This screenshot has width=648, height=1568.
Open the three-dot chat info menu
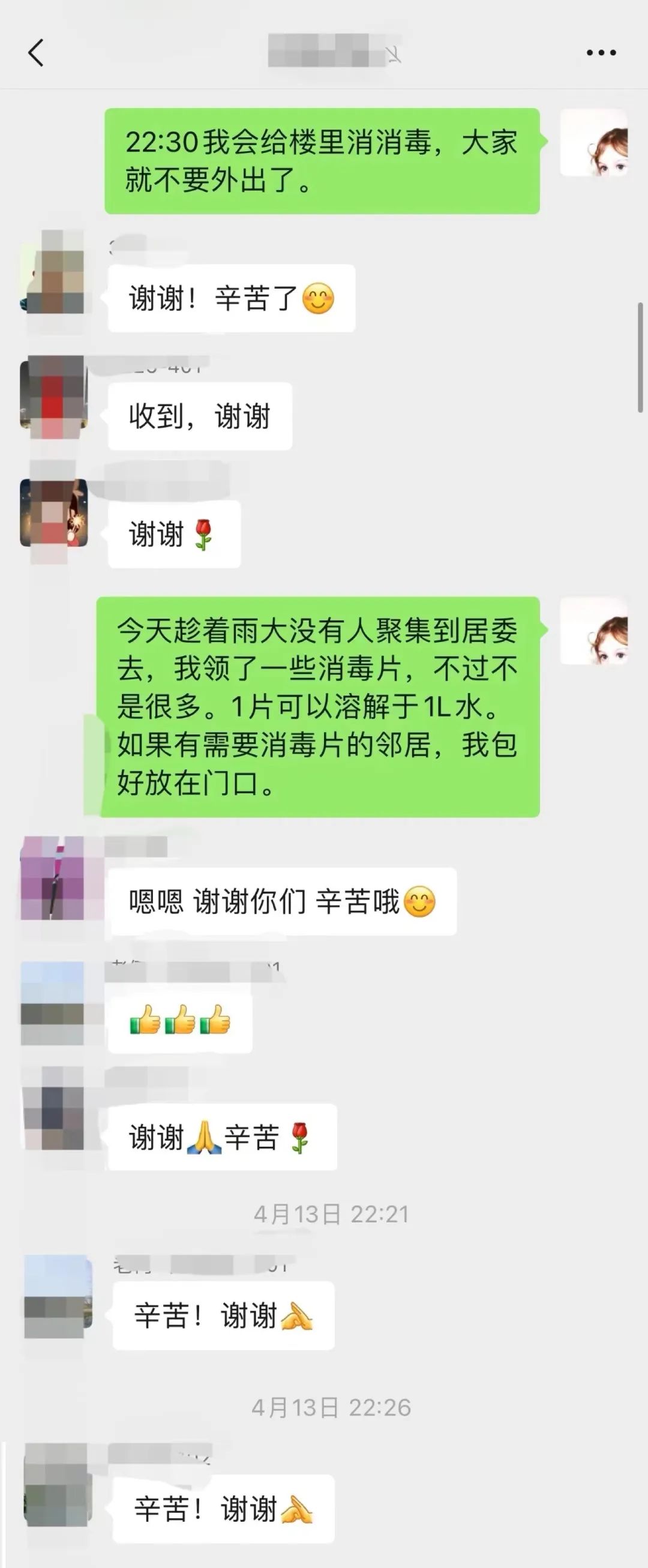tap(601, 53)
